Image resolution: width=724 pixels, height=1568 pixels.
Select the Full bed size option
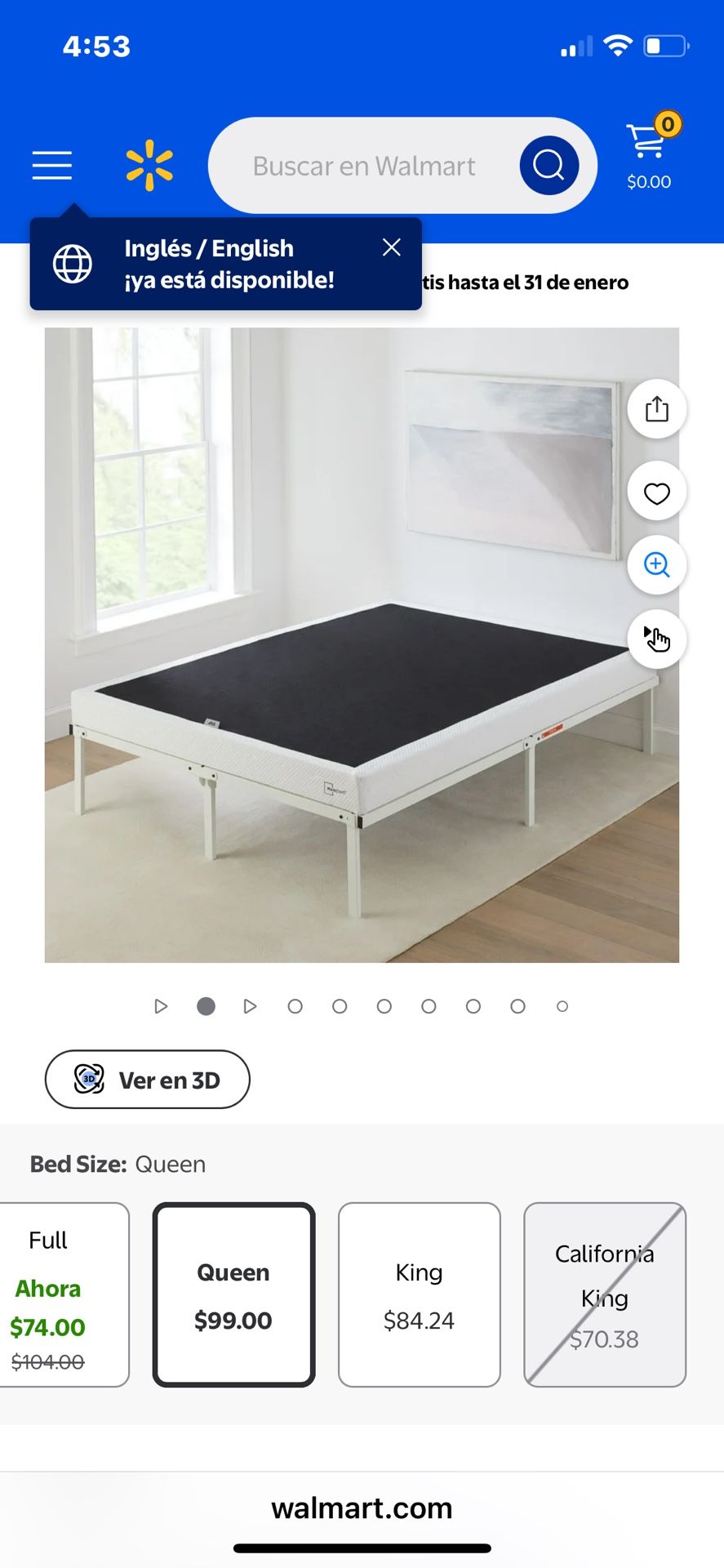coord(57,1294)
